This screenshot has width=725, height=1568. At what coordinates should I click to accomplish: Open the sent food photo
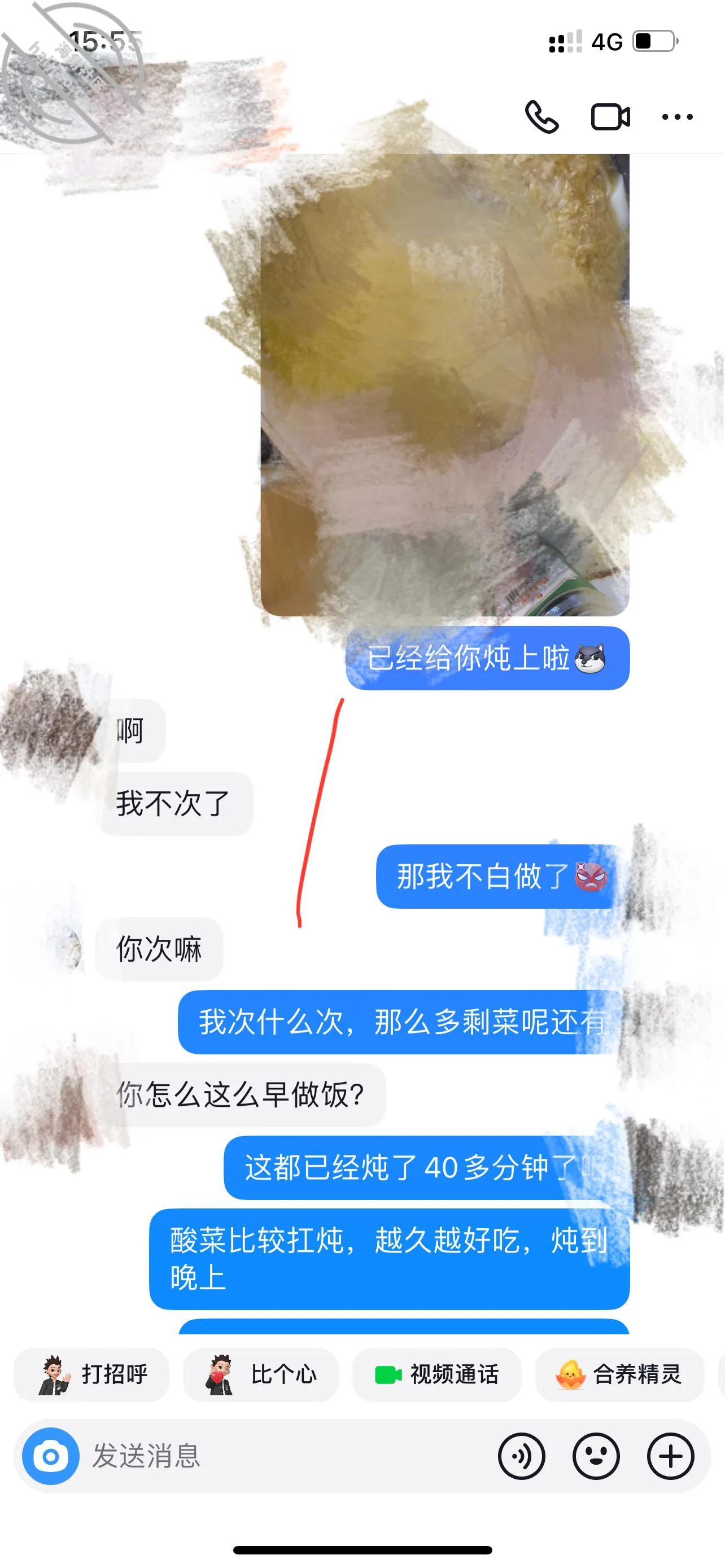point(445,385)
